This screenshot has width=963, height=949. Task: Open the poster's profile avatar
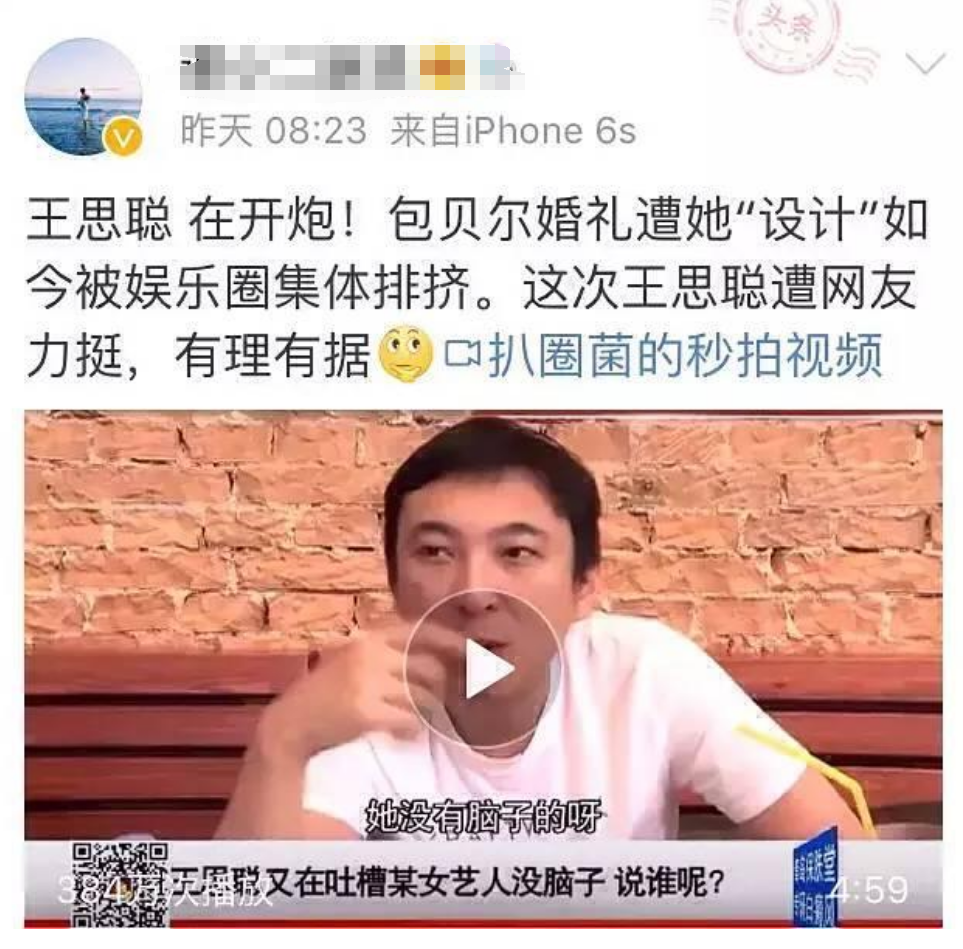point(83,97)
